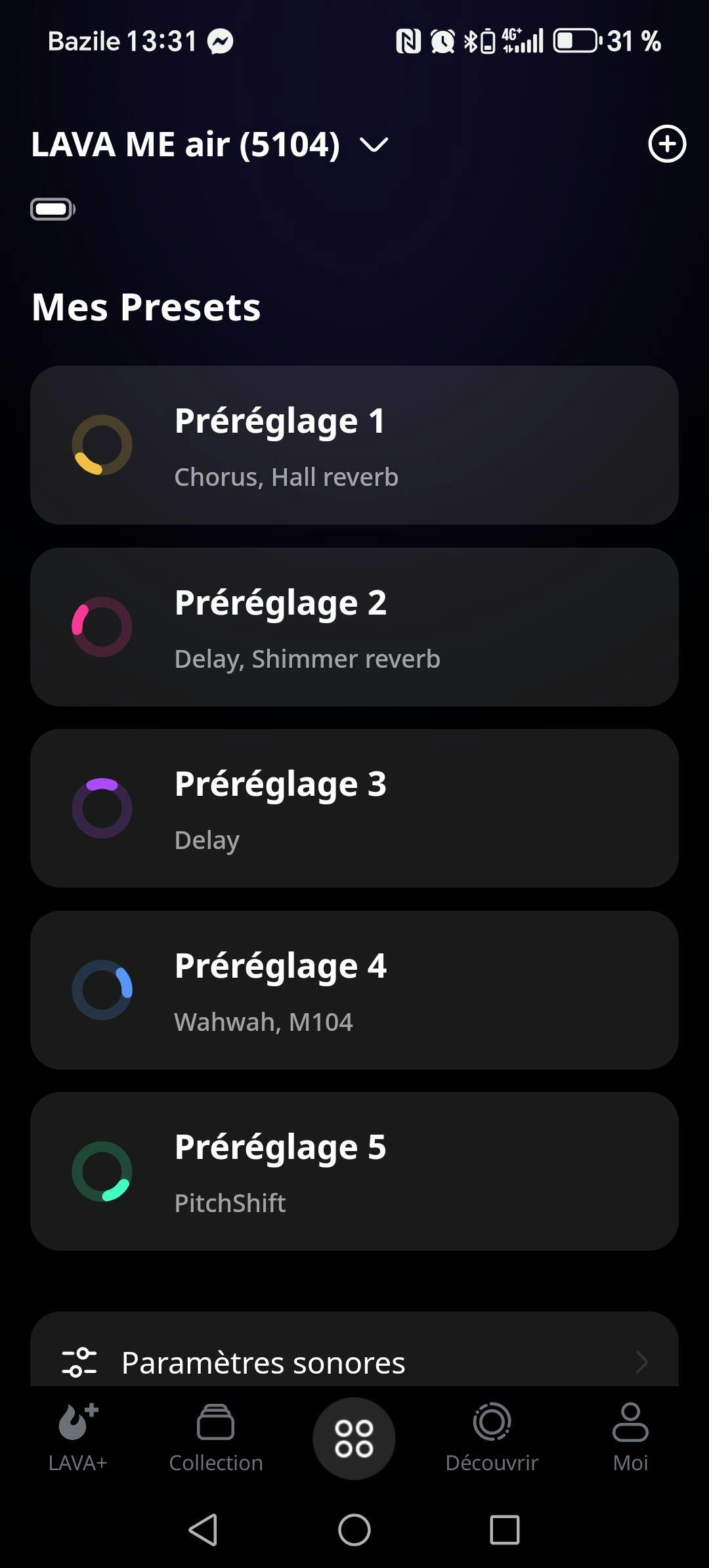The height and width of the screenshot is (1568, 709).
Task: Switch to the Découvrir tab
Action: [492, 1437]
